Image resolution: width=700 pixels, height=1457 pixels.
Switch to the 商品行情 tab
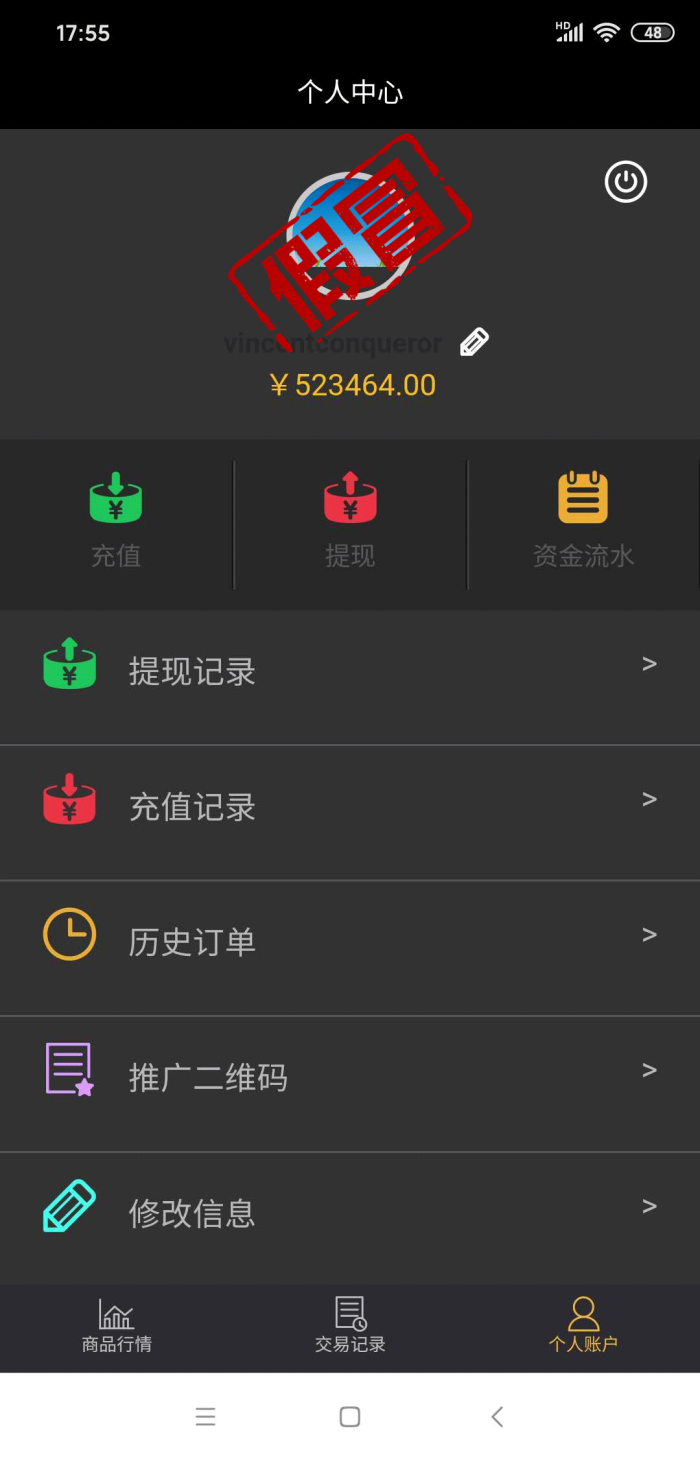pyautogui.click(x=117, y=1325)
